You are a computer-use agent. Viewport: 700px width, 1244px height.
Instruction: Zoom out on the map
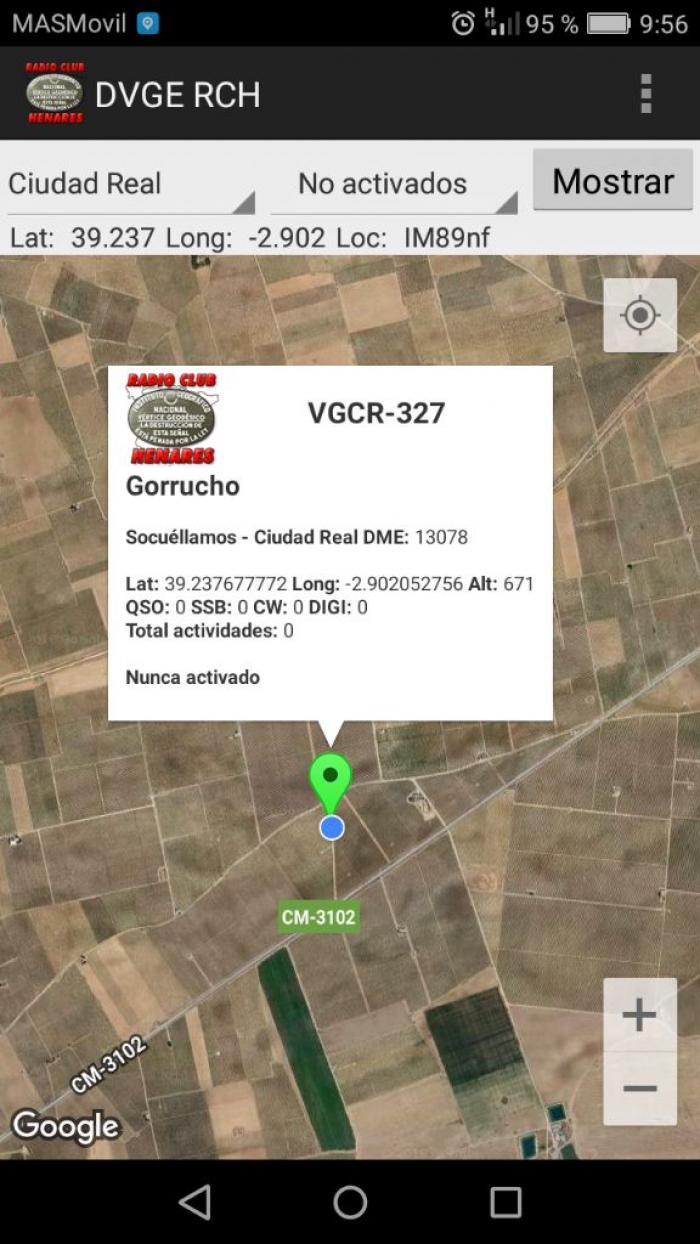(x=640, y=1089)
